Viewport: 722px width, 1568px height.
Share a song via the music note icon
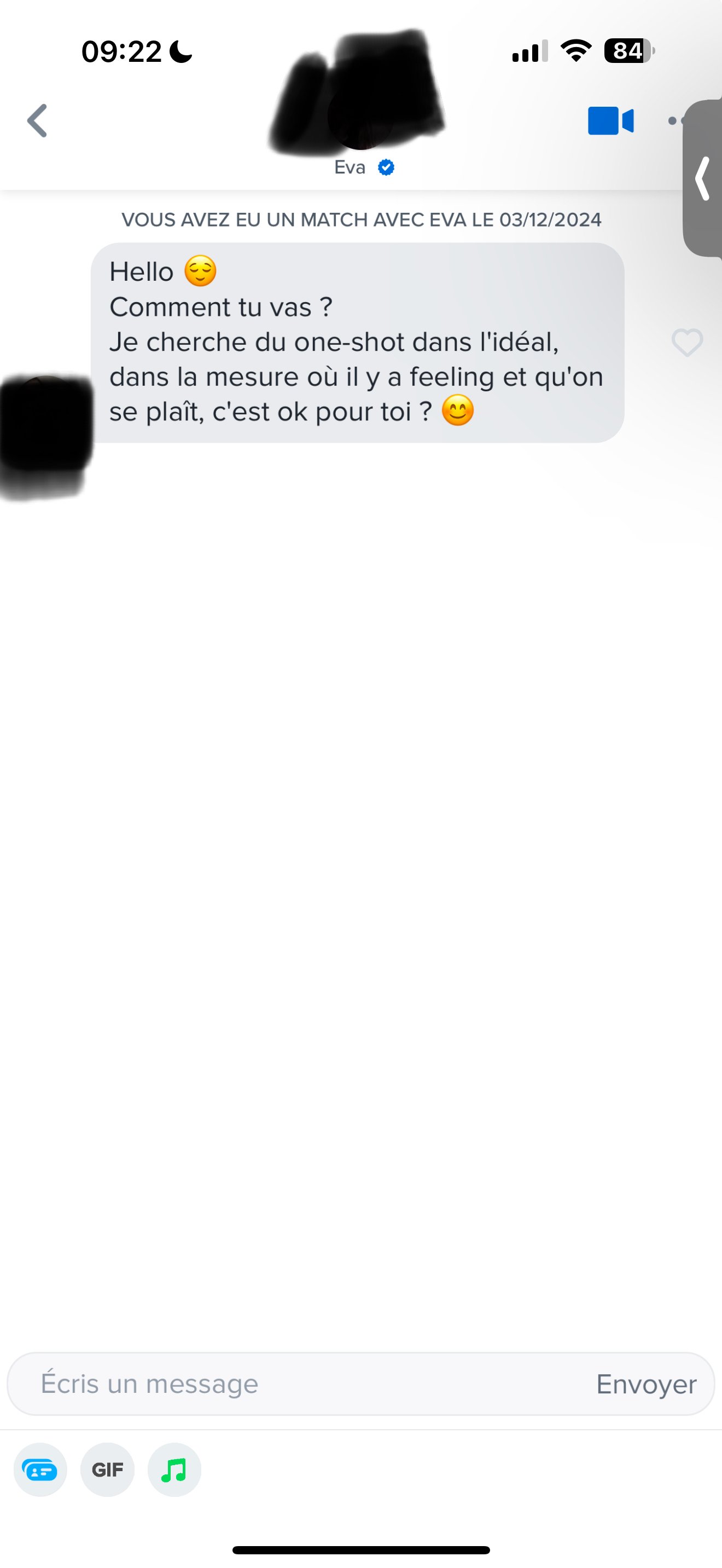174,1469
